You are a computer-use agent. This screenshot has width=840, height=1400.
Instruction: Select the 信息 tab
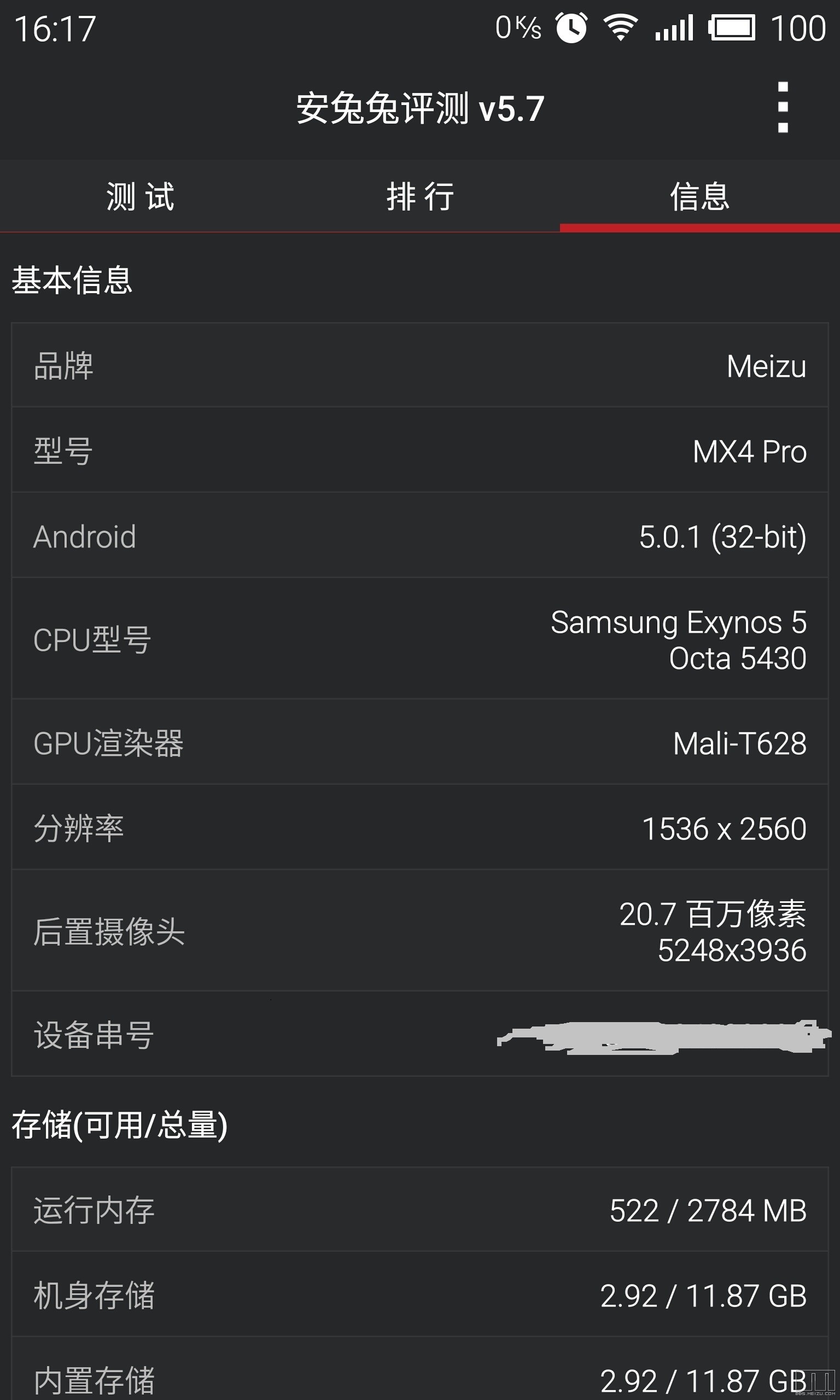[x=699, y=196]
